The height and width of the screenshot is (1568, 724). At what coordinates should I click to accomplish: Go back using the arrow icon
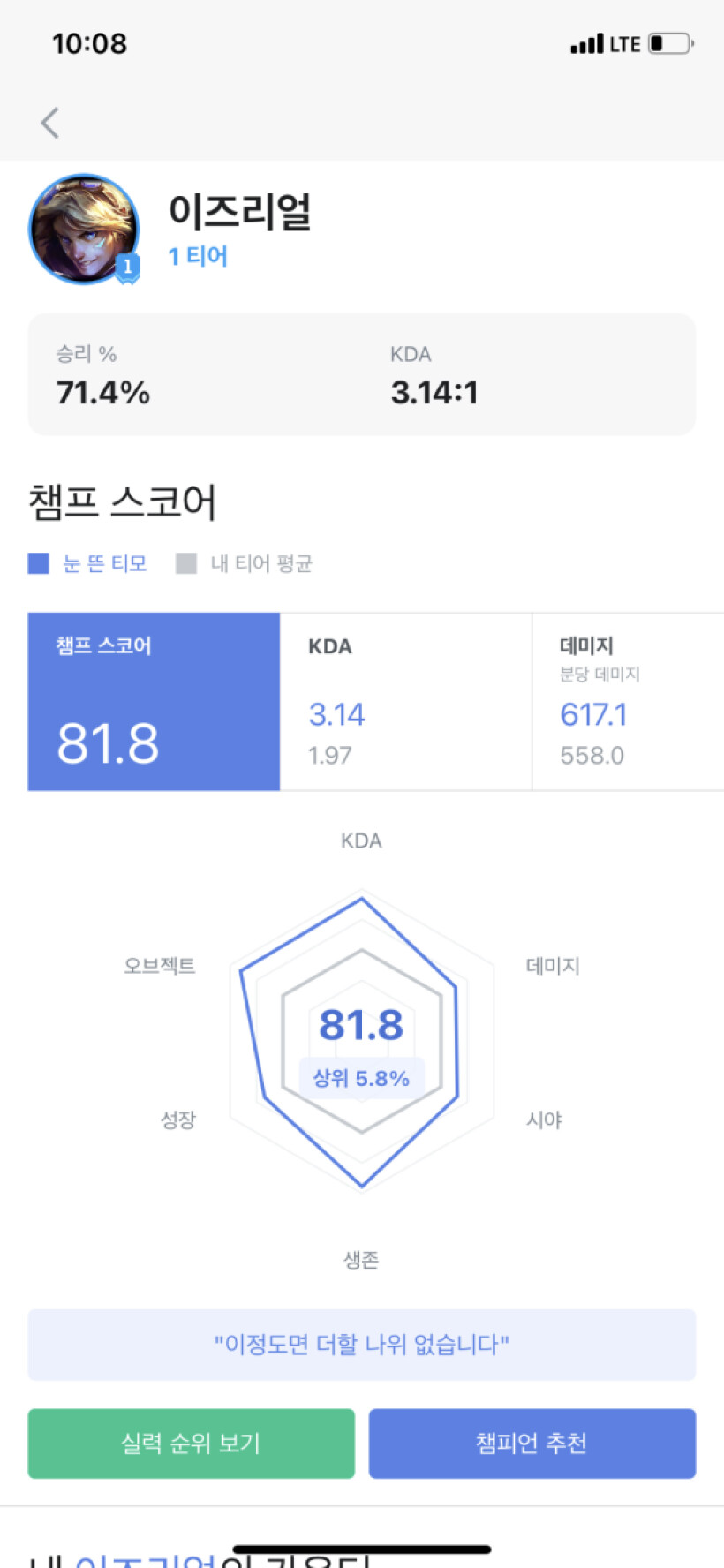coord(50,123)
